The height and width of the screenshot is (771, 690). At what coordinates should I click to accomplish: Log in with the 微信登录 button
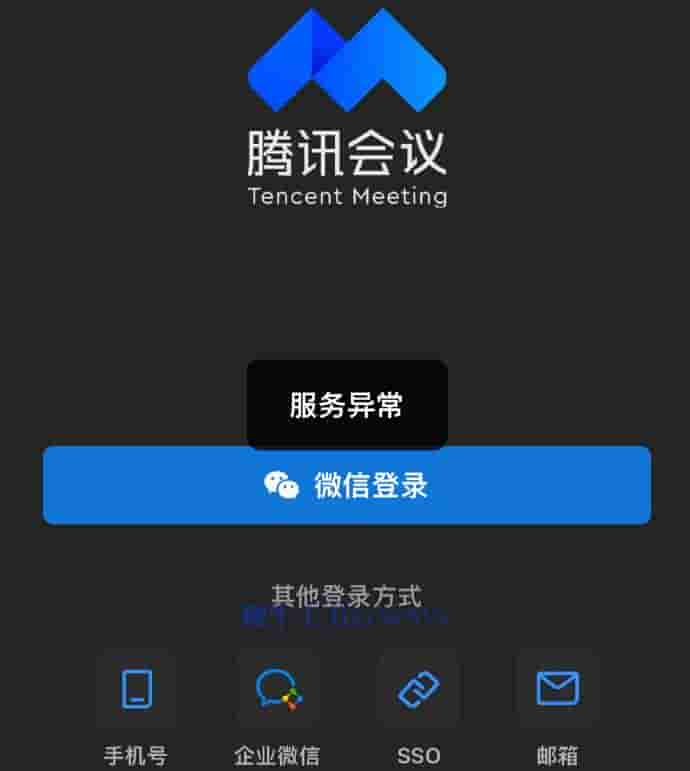pyautogui.click(x=346, y=486)
